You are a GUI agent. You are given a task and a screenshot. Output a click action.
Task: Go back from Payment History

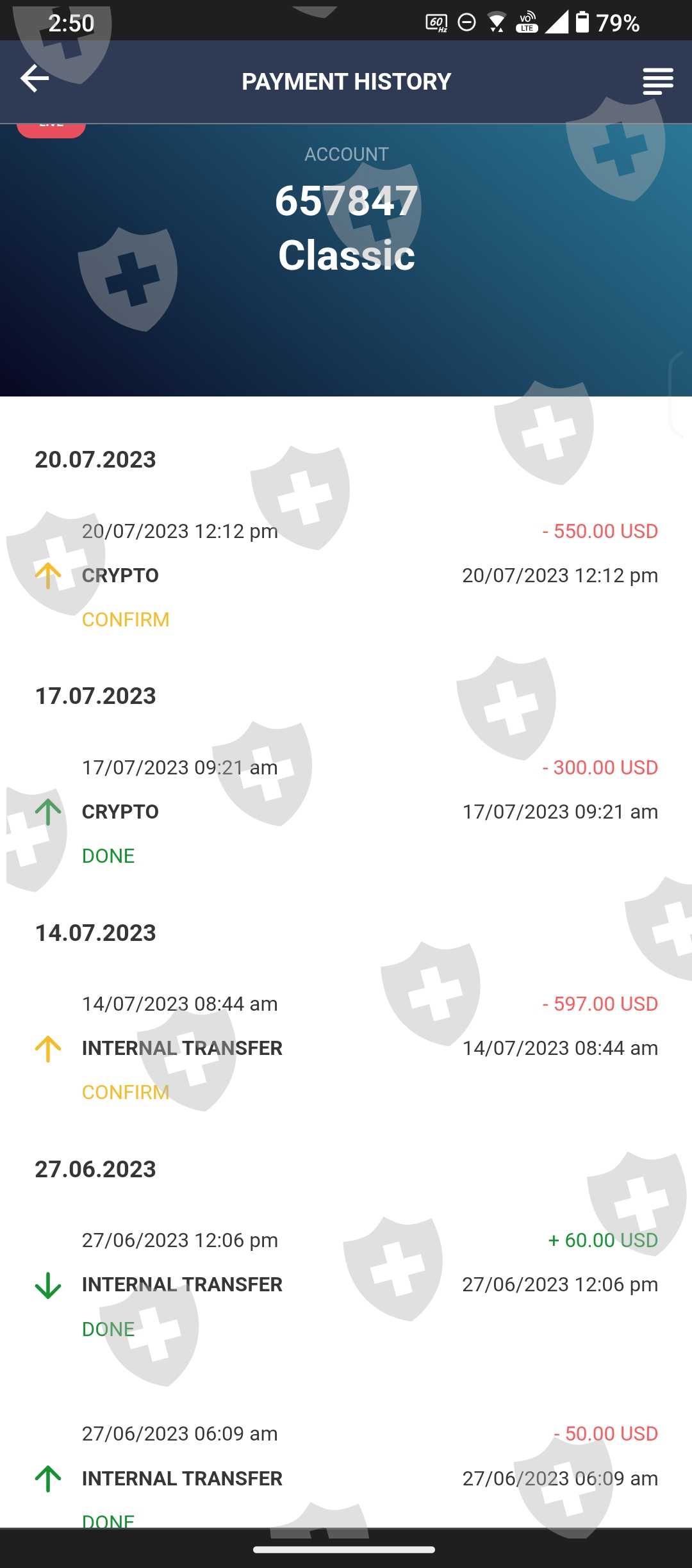[x=35, y=79]
